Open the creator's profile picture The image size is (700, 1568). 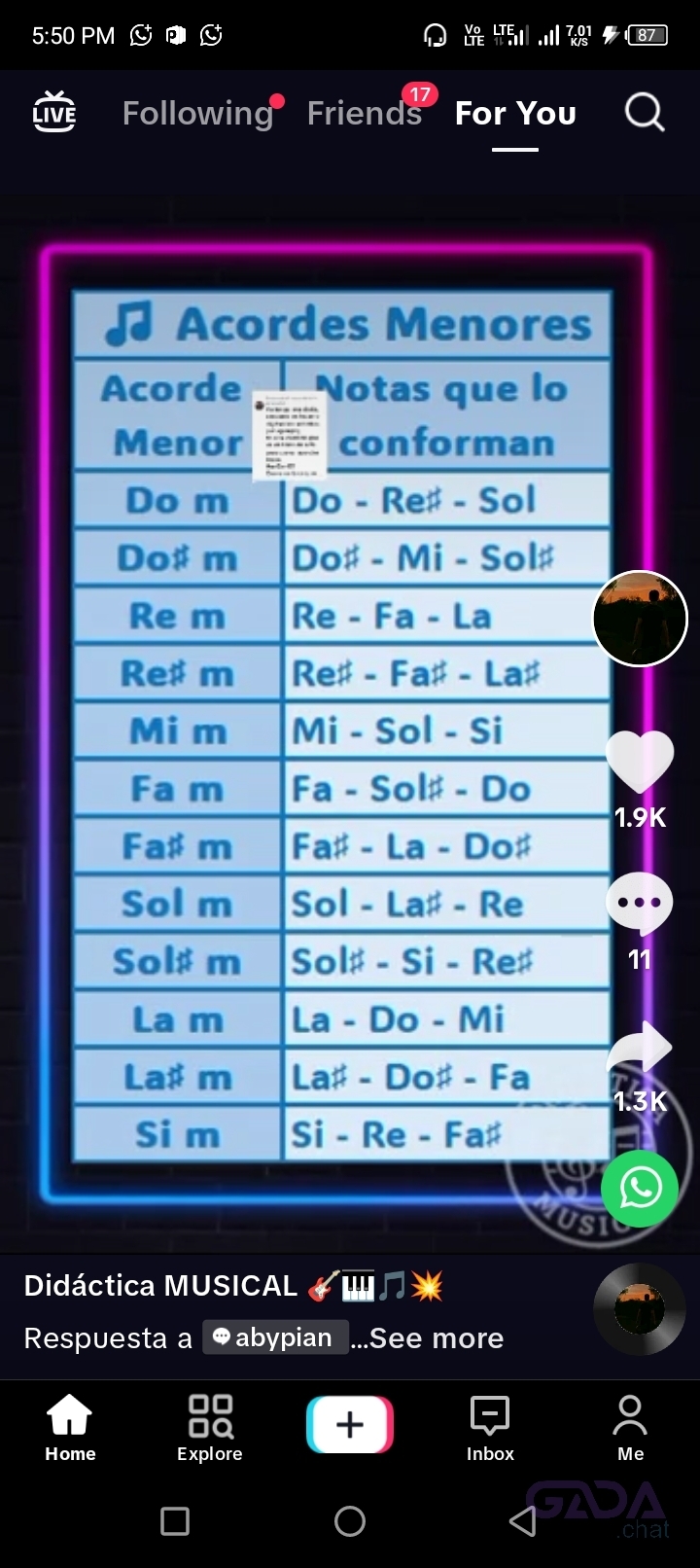[x=640, y=619]
